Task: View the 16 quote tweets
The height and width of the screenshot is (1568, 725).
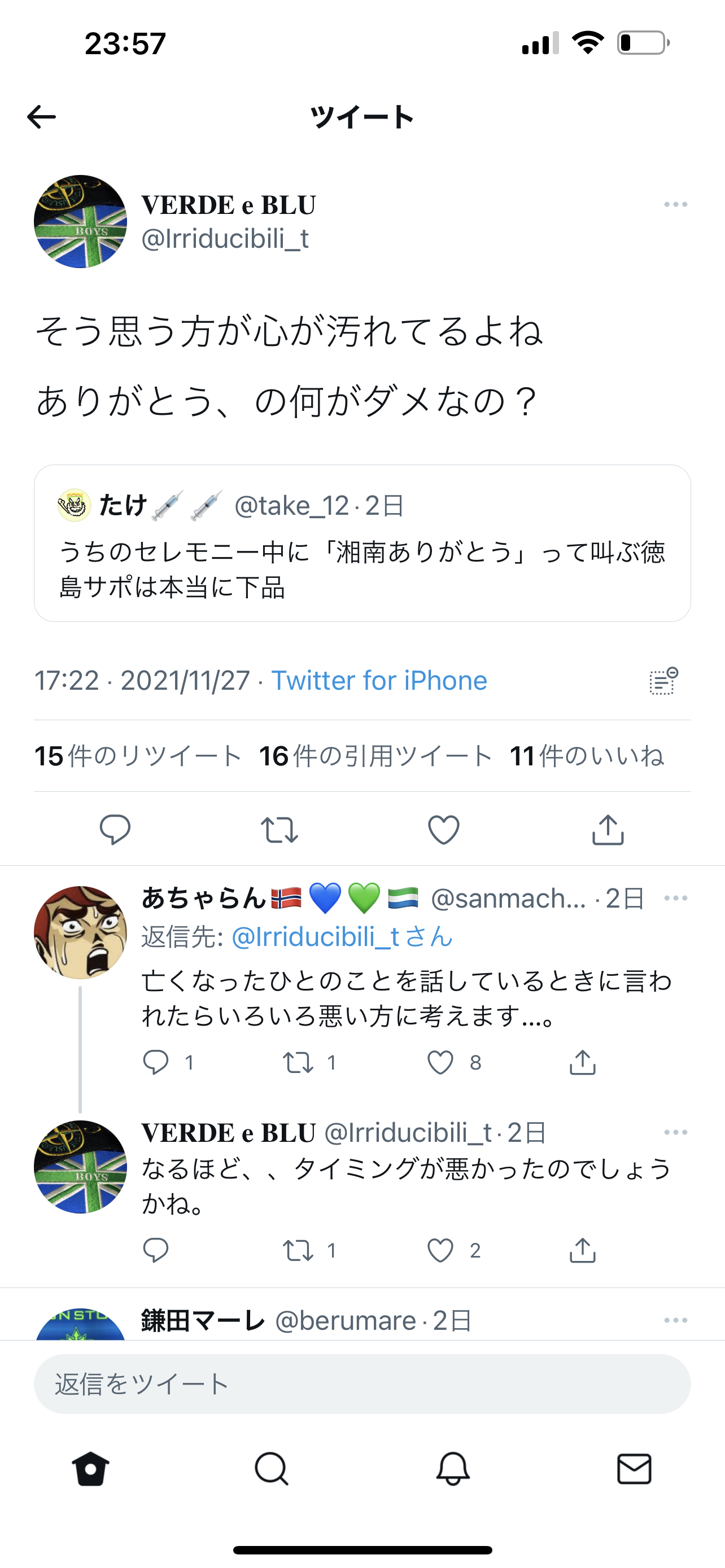Action: pyautogui.click(x=375, y=756)
